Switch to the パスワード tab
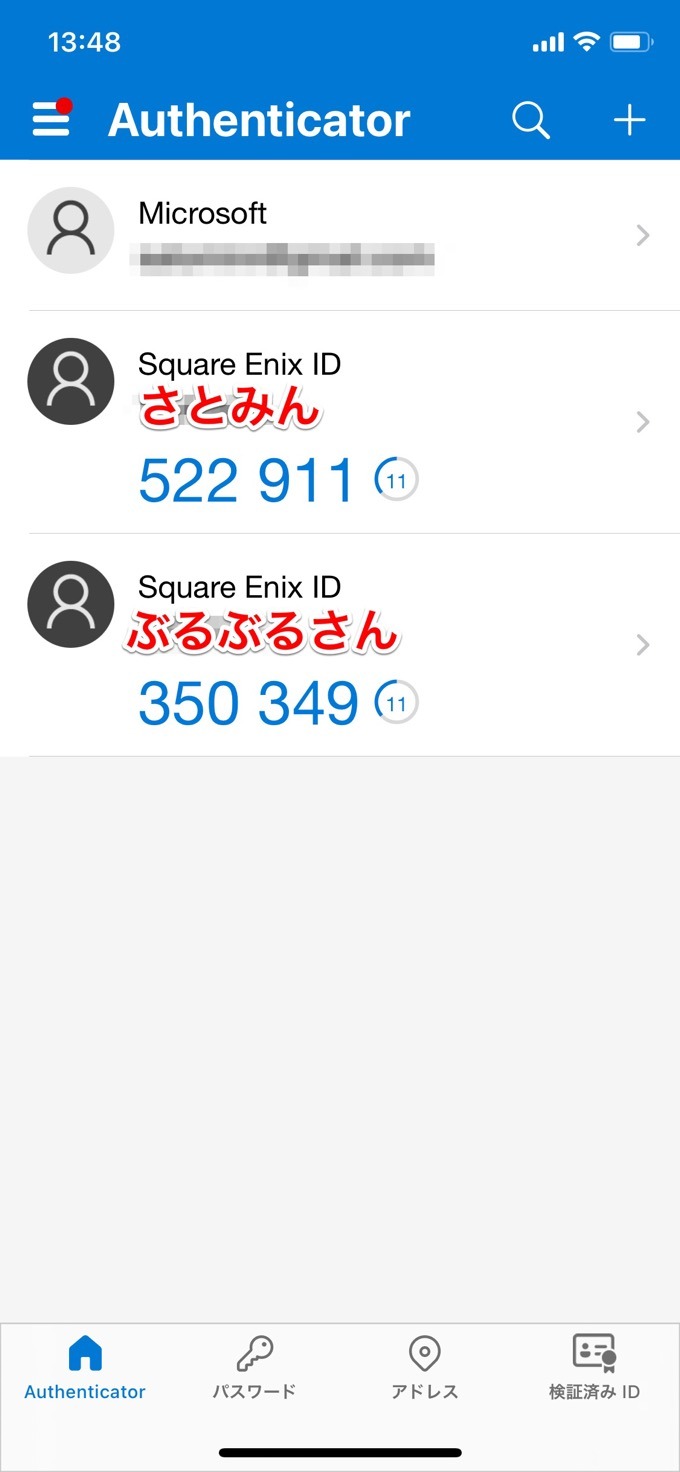 [254, 1368]
